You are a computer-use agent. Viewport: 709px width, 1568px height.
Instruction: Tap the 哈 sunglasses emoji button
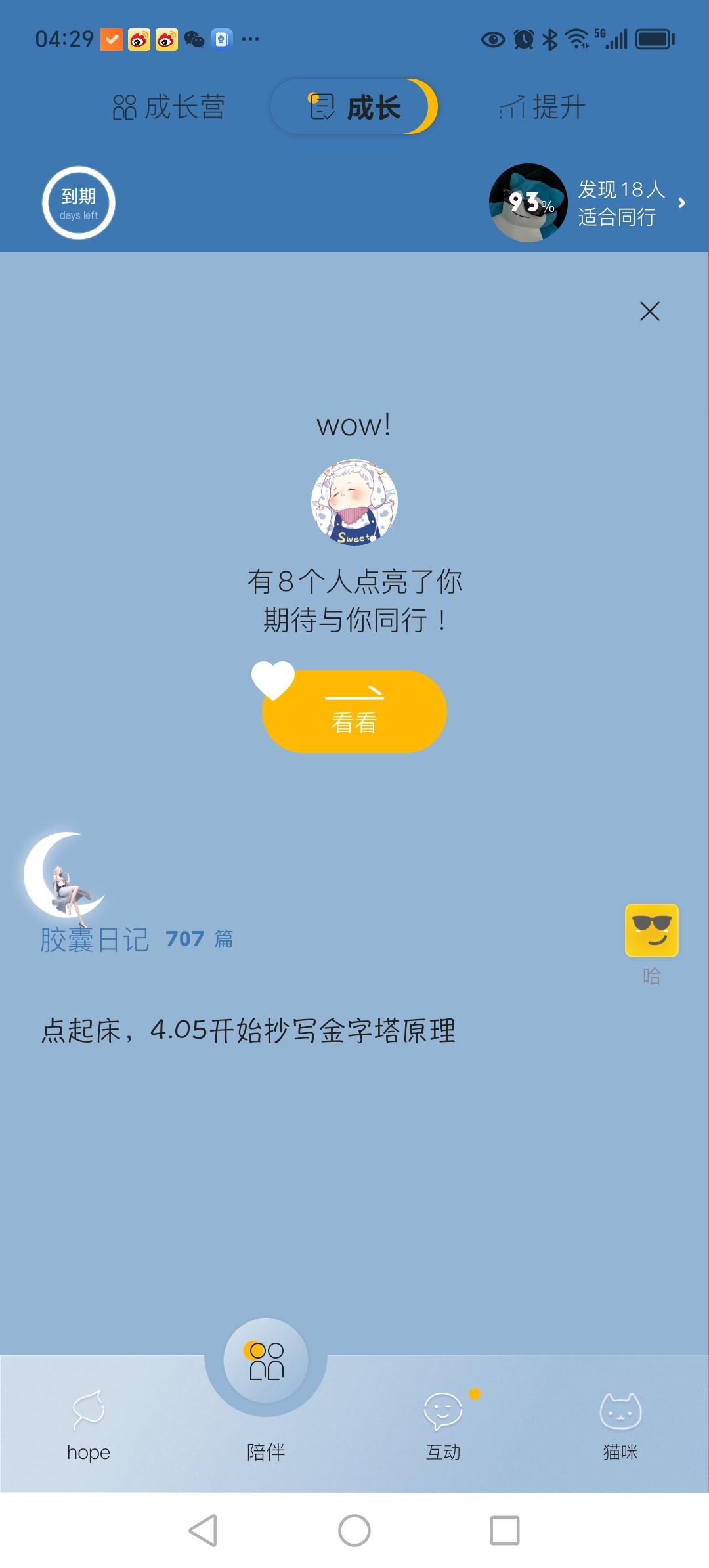tap(651, 931)
